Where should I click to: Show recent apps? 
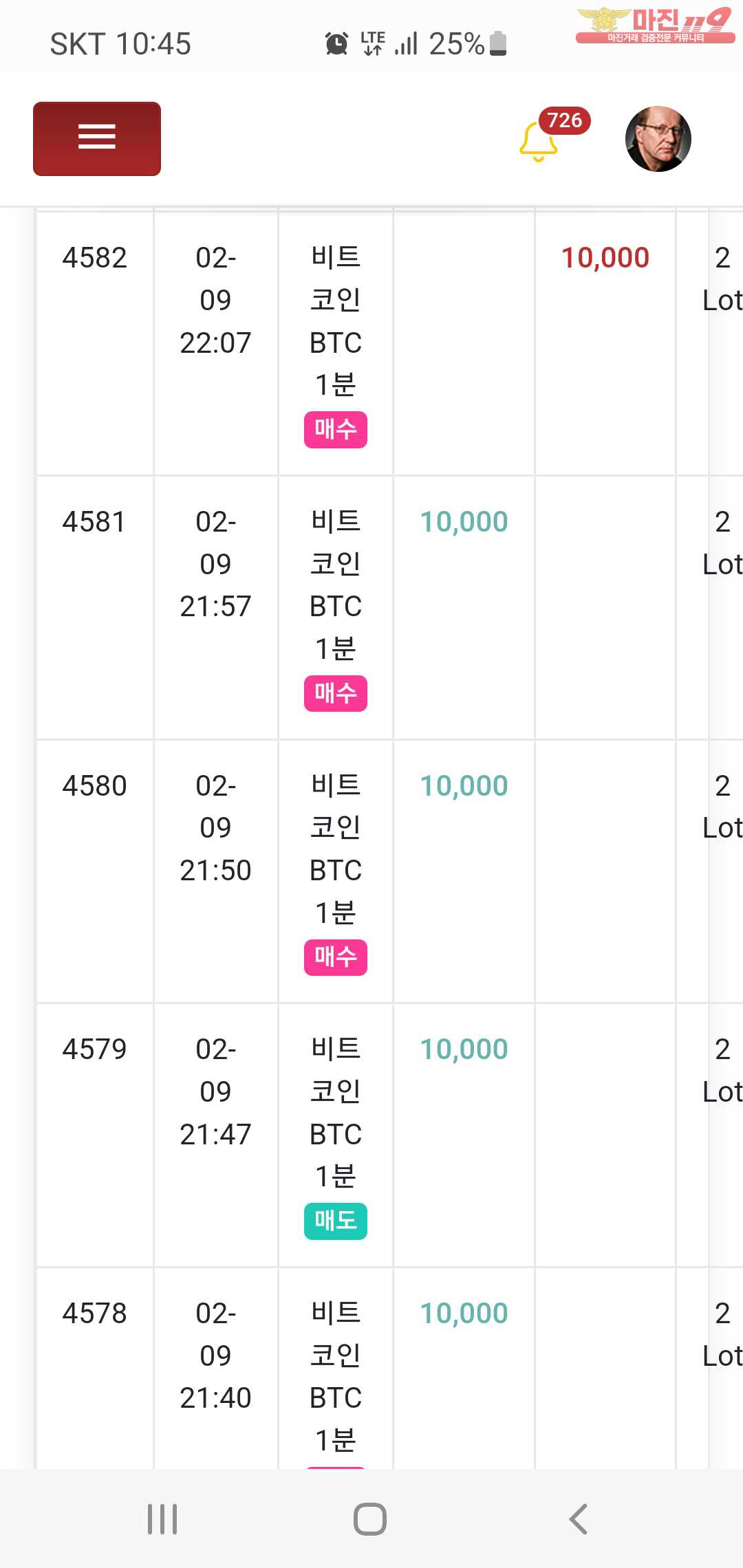[x=162, y=1518]
